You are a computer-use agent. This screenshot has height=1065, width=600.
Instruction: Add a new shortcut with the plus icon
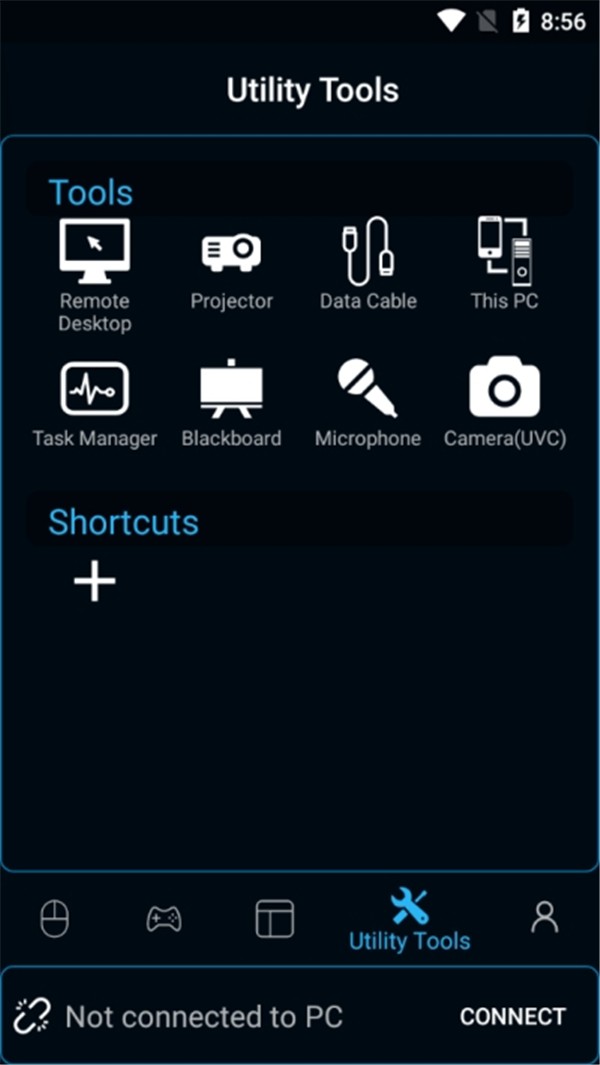[95, 581]
